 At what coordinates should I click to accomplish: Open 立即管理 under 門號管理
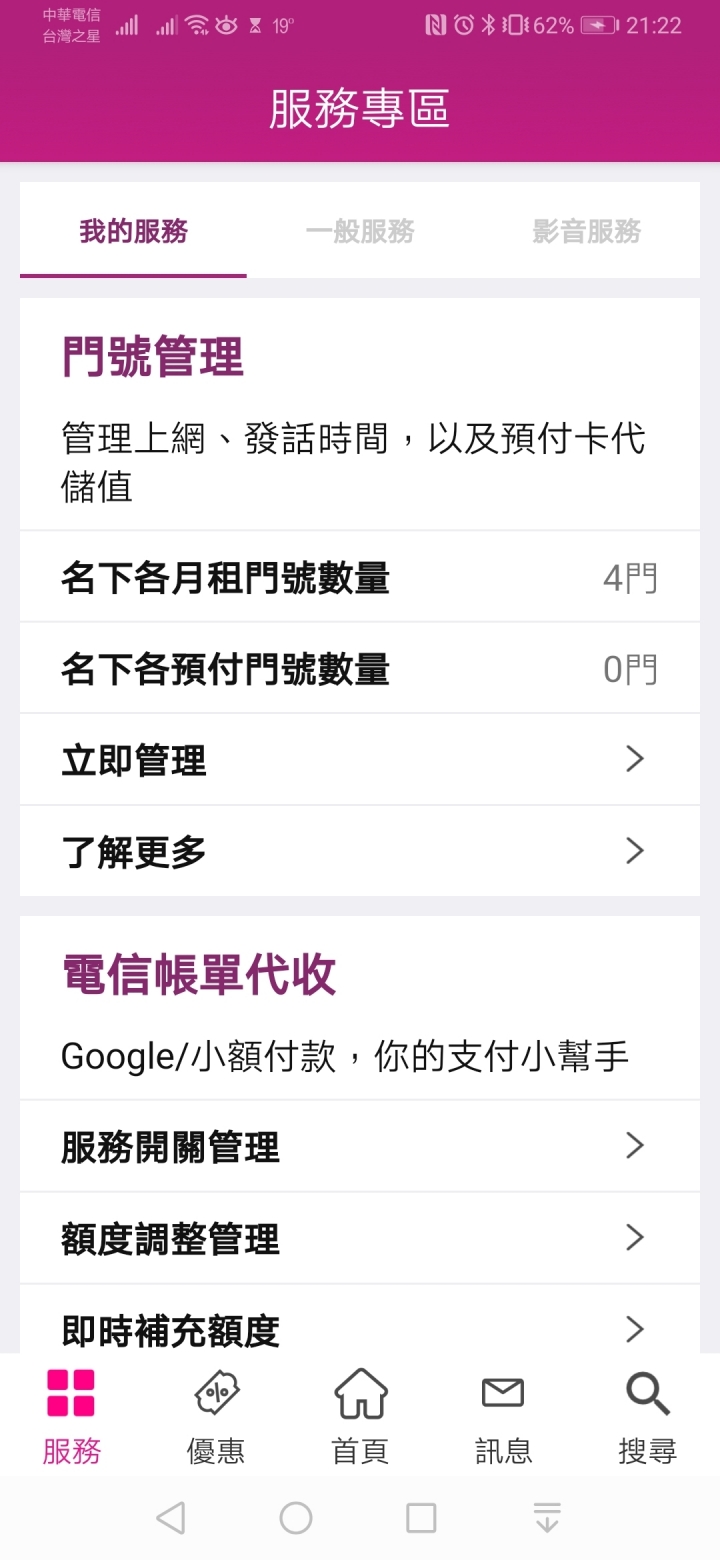(360, 760)
